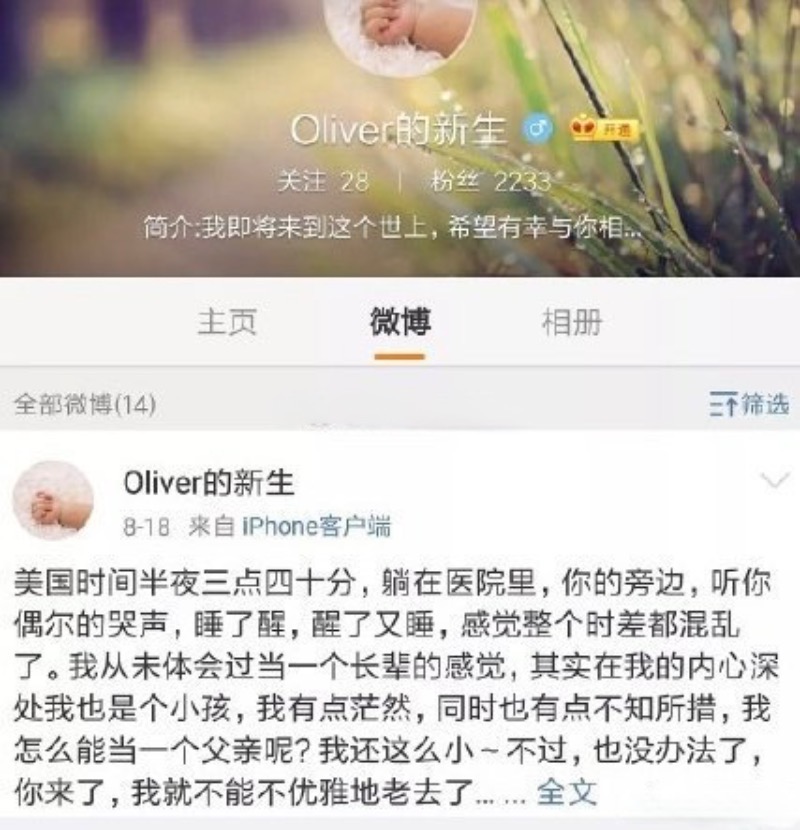The image size is (800, 830).
Task: Tap the post author's baby avatar
Action: [x=52, y=501]
